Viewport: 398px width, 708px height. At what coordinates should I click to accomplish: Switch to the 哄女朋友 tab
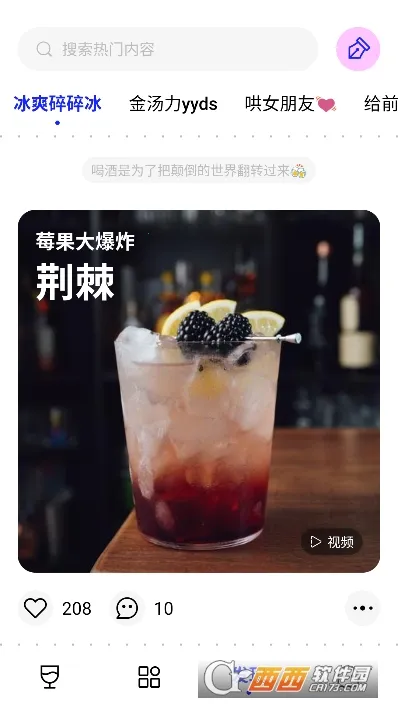tap(290, 104)
